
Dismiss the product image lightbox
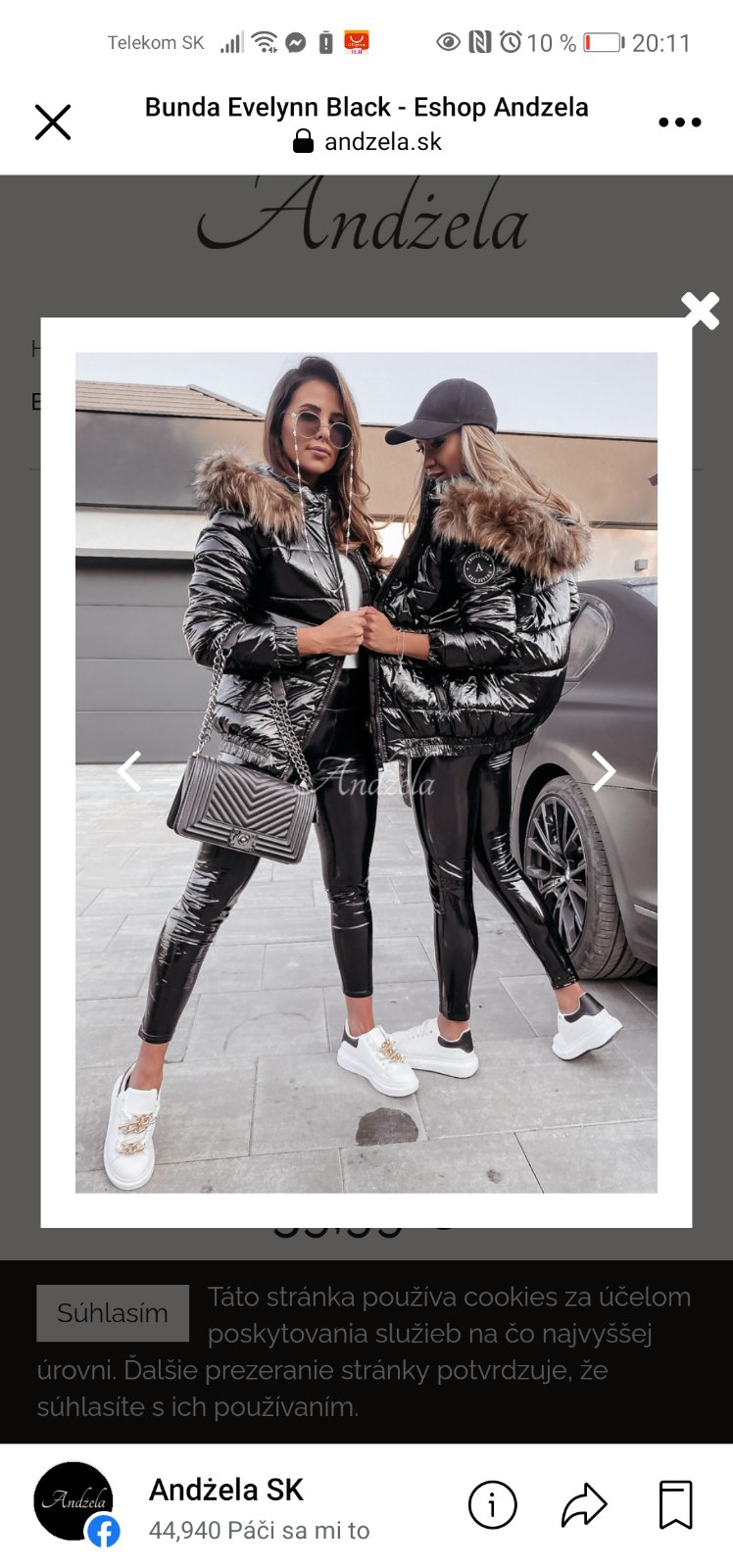coord(701,311)
